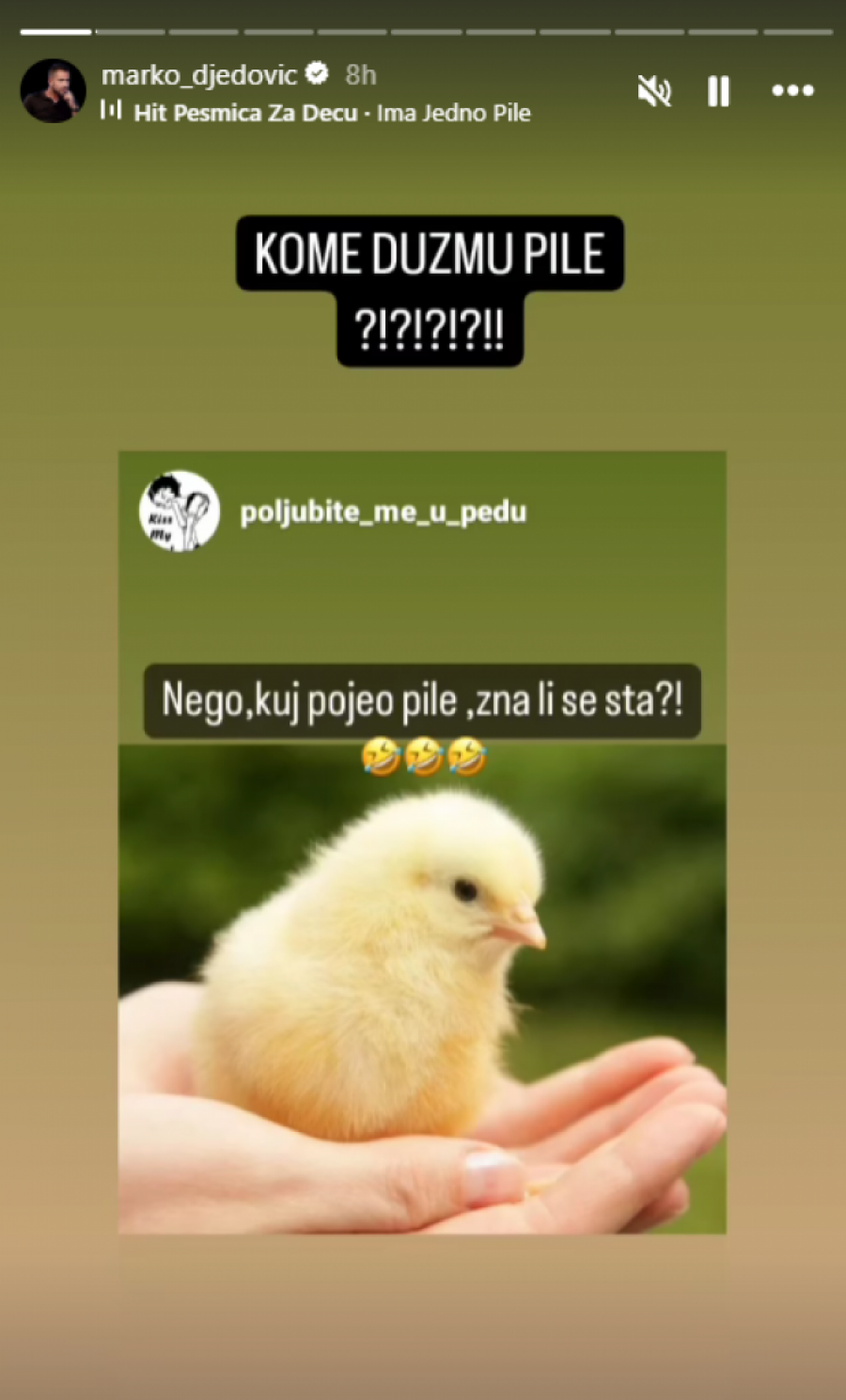This screenshot has width=846, height=1400.
Task: Open the three-dot options menu
Action: (792, 91)
